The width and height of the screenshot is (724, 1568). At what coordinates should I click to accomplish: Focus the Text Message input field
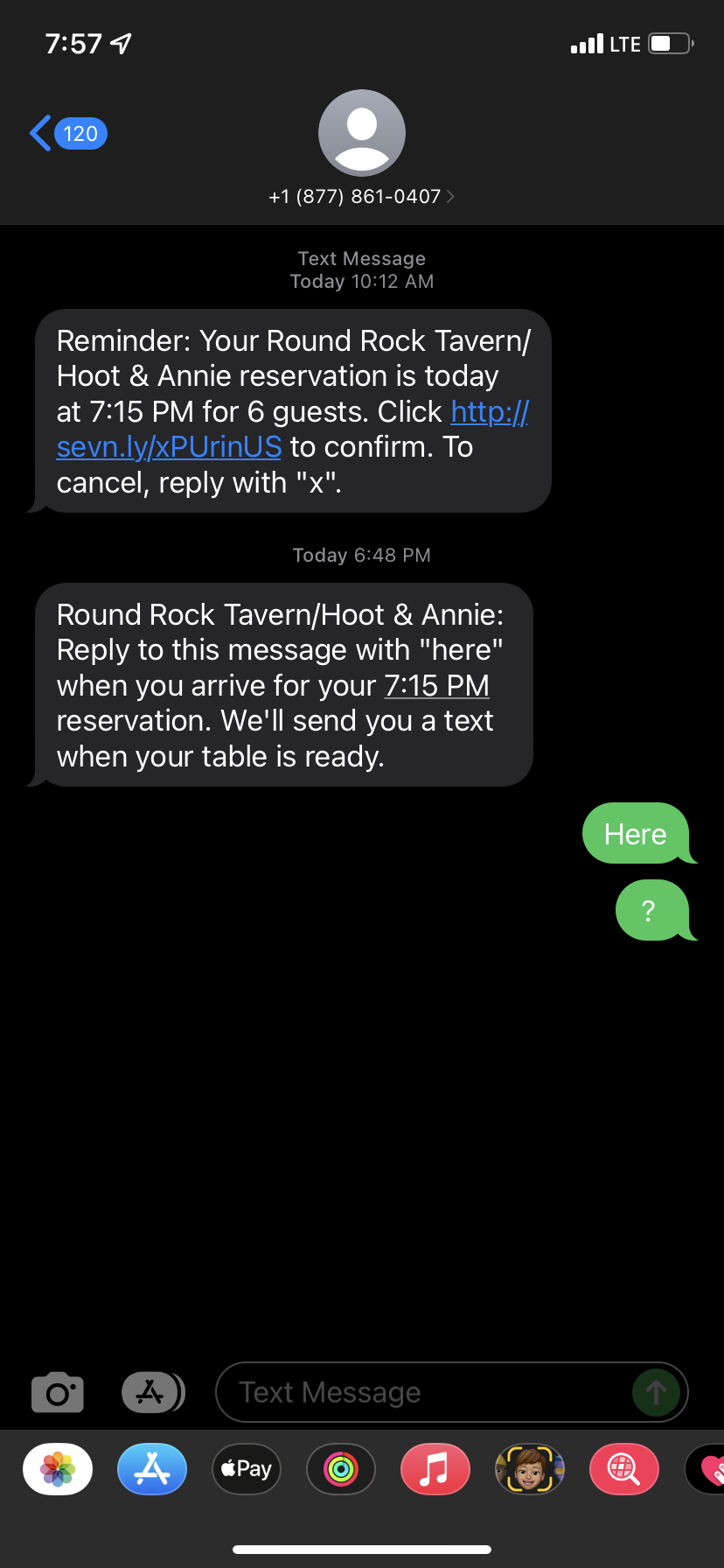click(x=420, y=1392)
